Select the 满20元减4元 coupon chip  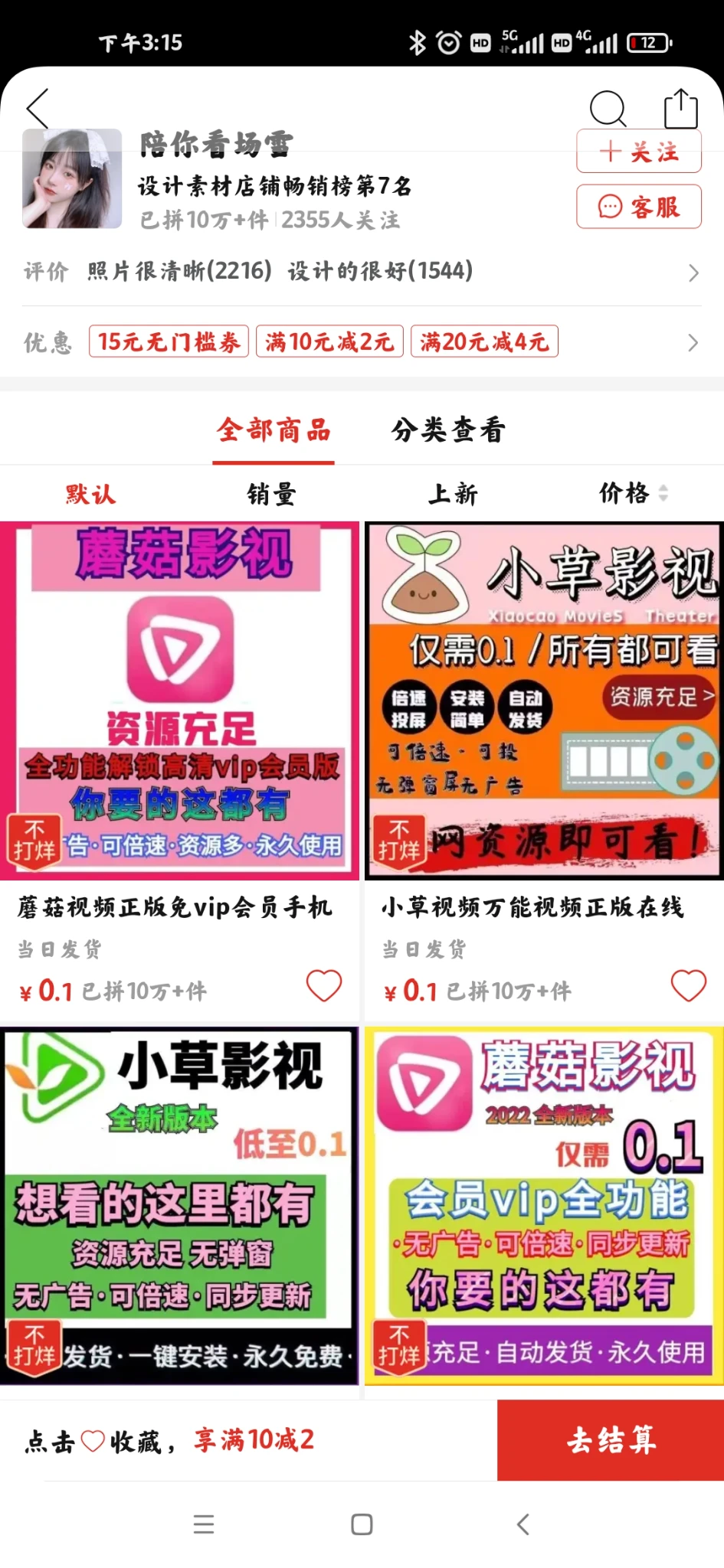484,341
